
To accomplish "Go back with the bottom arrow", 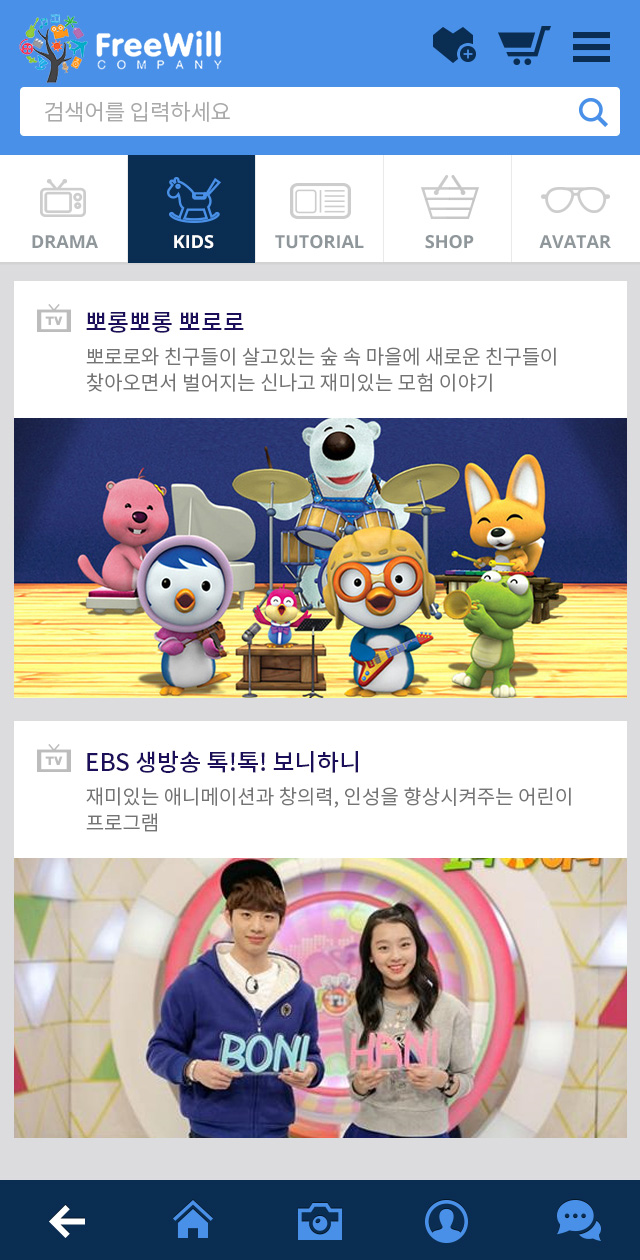I will click(66, 1221).
